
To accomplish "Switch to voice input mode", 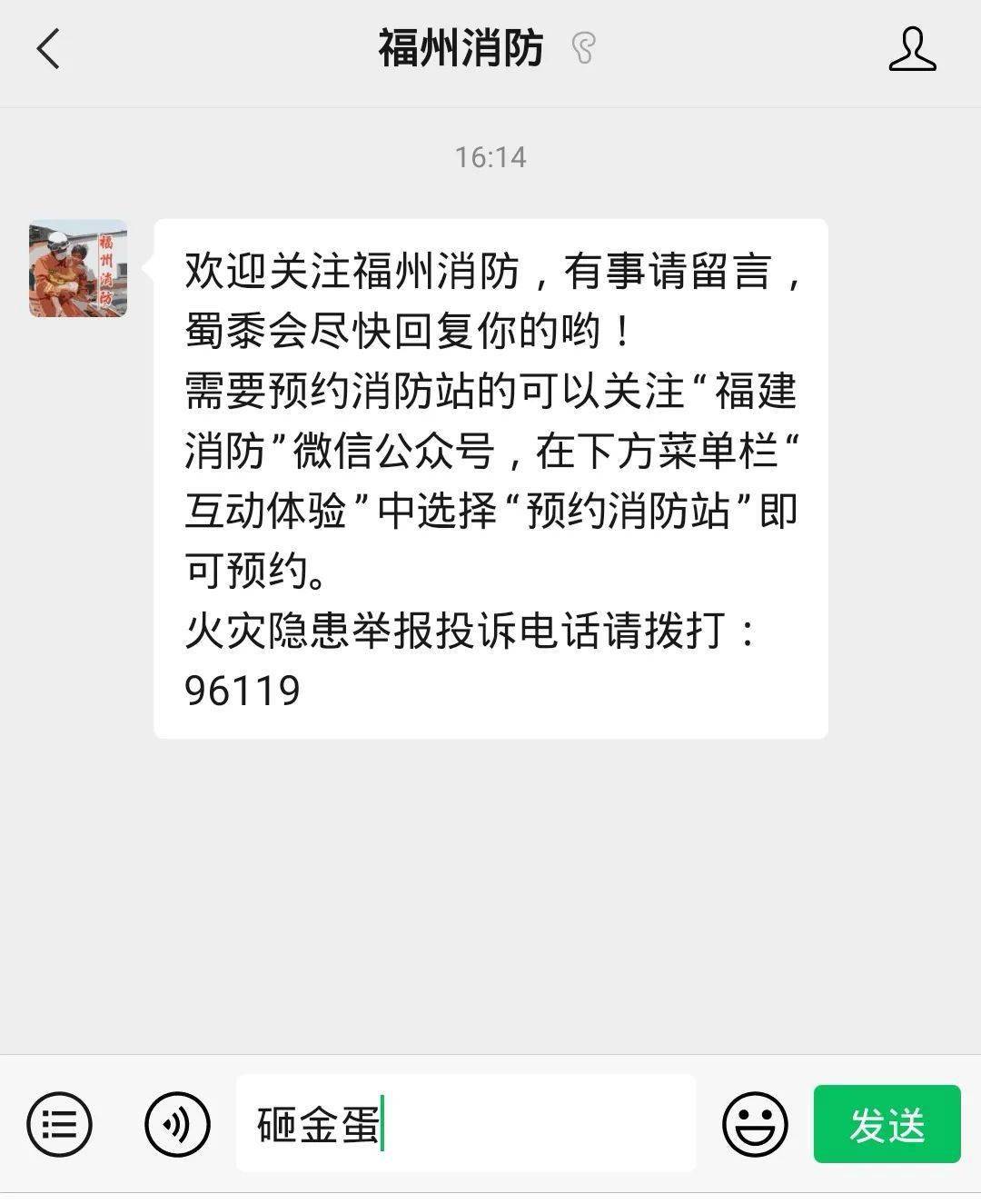I will [177, 1124].
